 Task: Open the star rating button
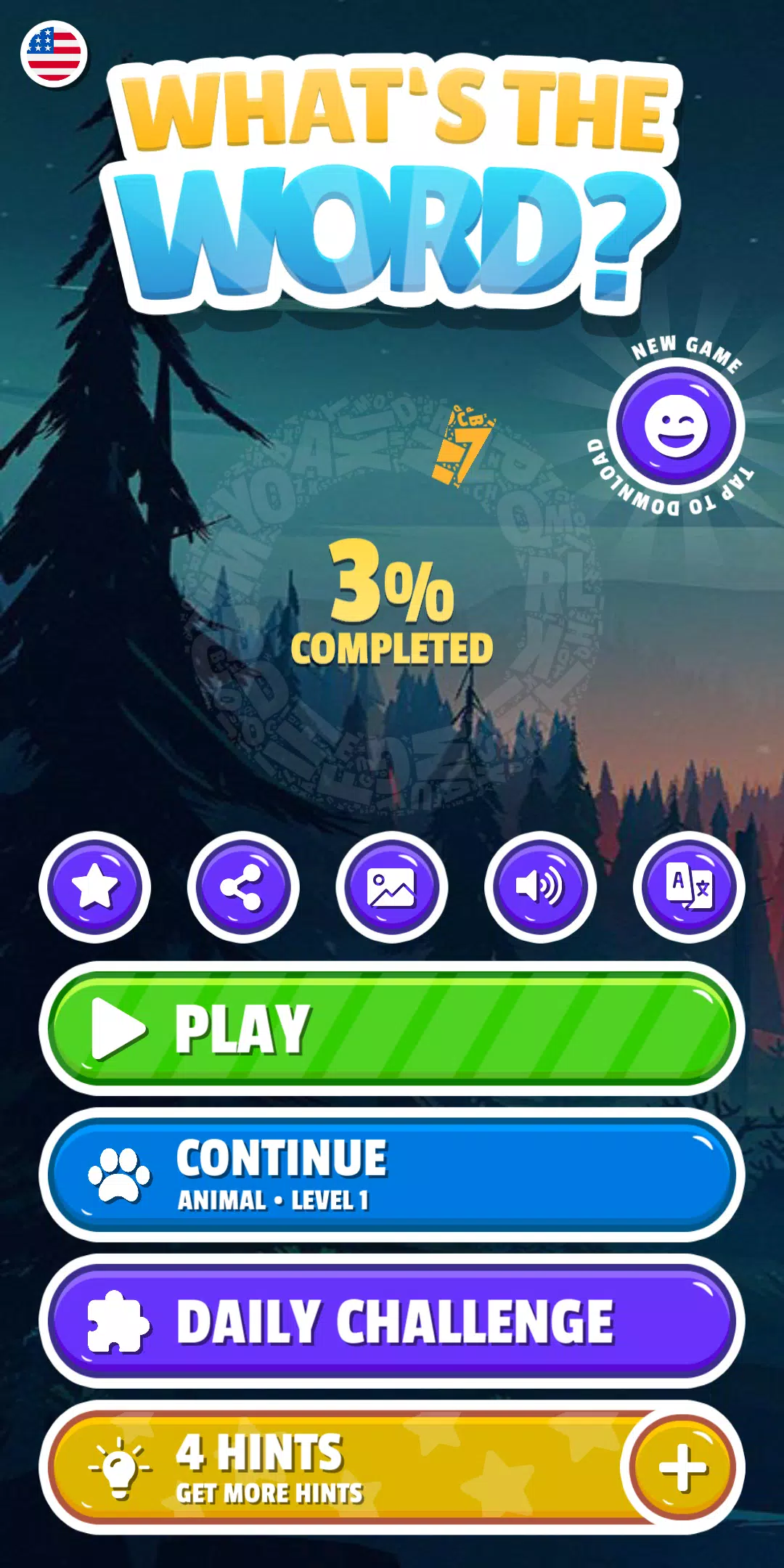(x=94, y=887)
